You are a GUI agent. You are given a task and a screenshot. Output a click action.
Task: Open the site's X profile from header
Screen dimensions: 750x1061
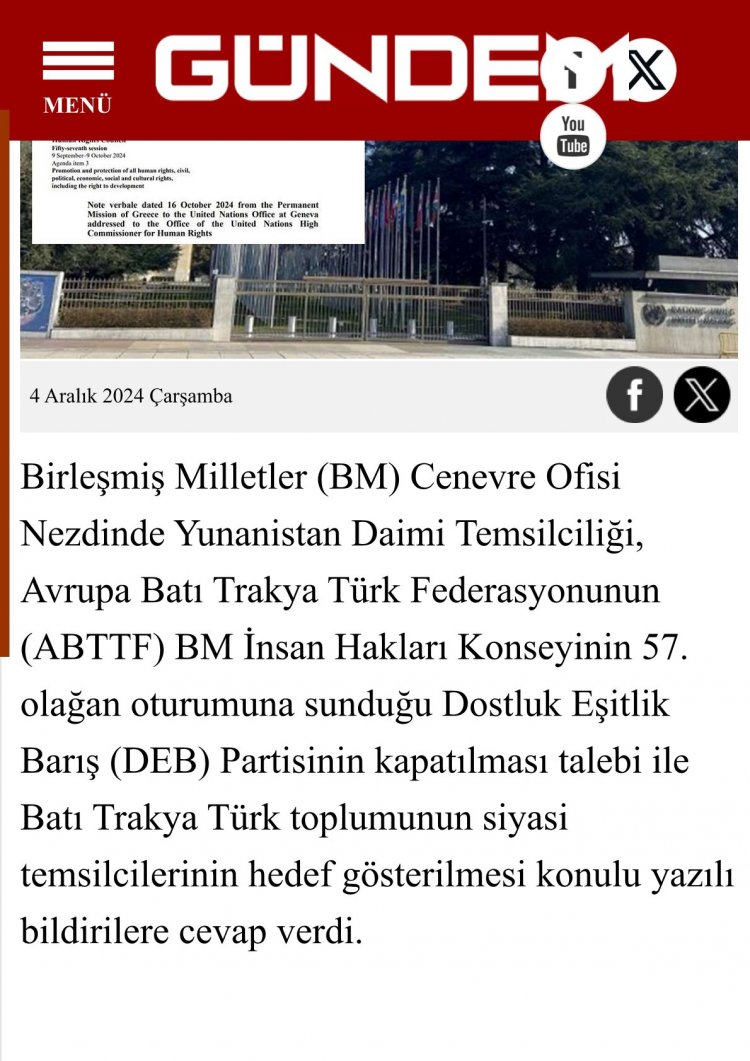pos(645,70)
